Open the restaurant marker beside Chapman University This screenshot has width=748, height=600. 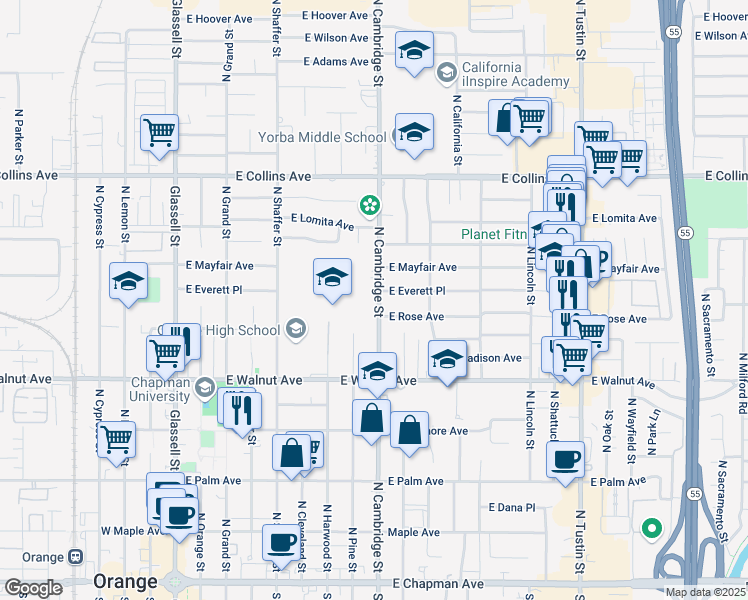(241, 410)
